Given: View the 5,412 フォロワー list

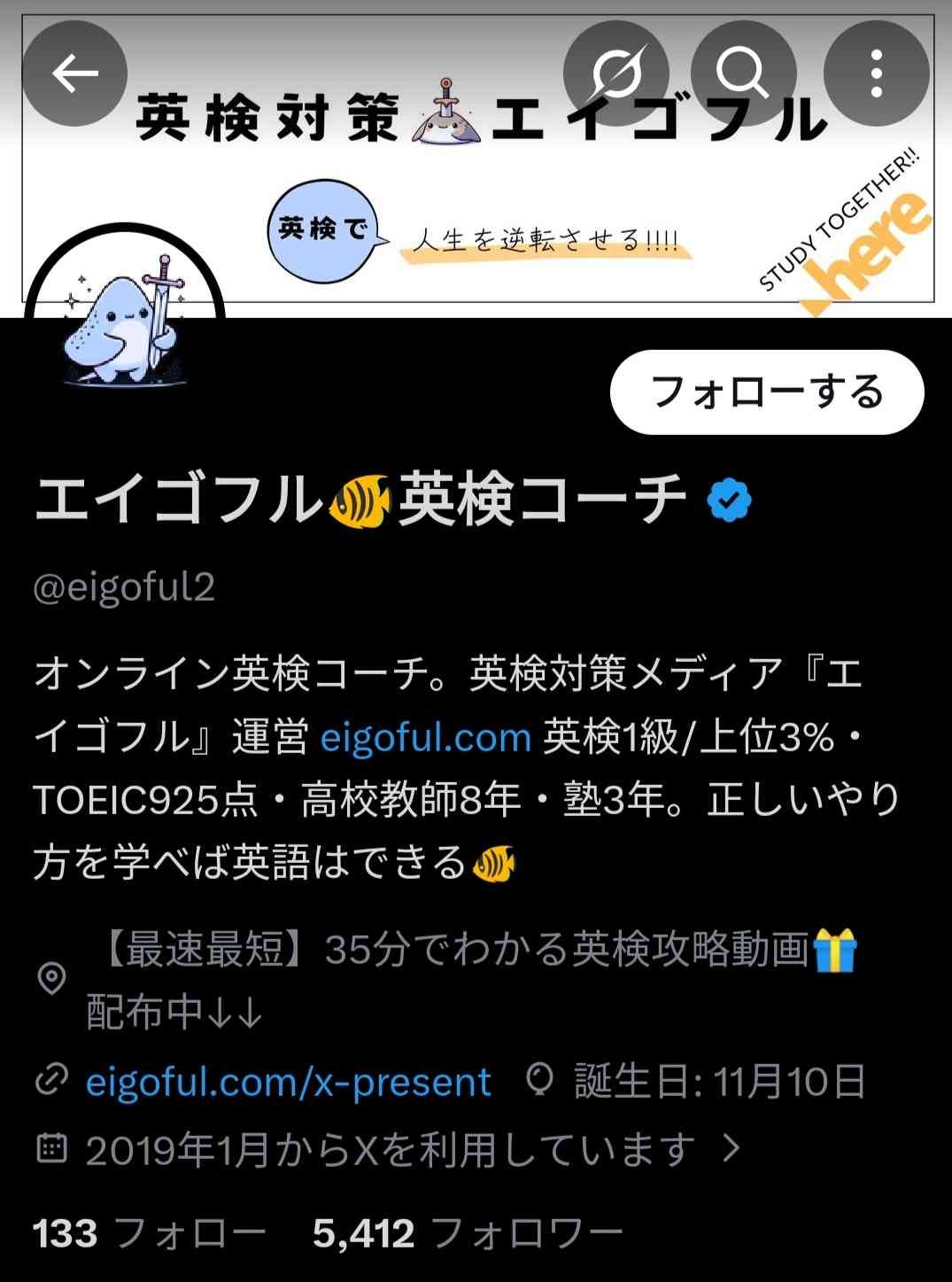Looking at the screenshot, I should pyautogui.click(x=468, y=1233).
